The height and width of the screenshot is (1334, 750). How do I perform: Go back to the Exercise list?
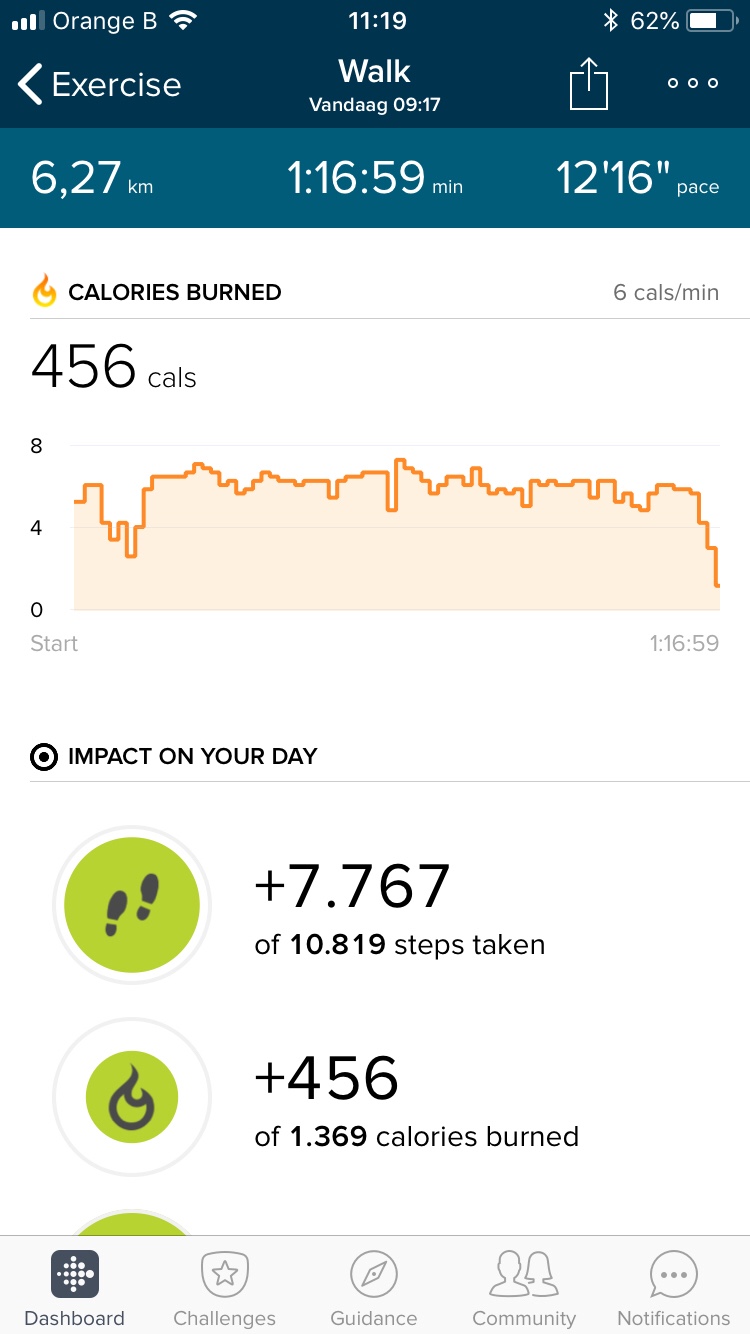click(x=99, y=85)
